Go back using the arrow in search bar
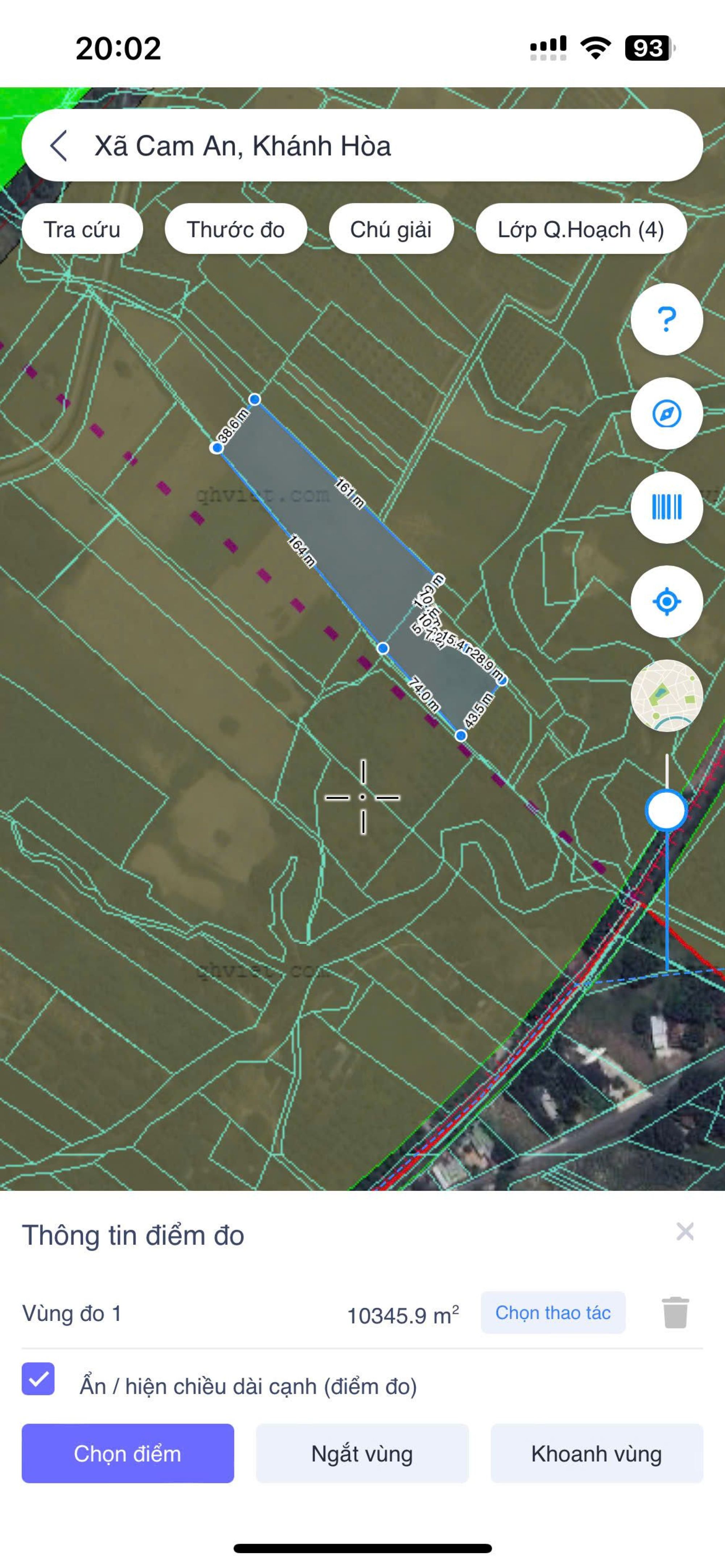The width and height of the screenshot is (725, 1568). point(58,146)
